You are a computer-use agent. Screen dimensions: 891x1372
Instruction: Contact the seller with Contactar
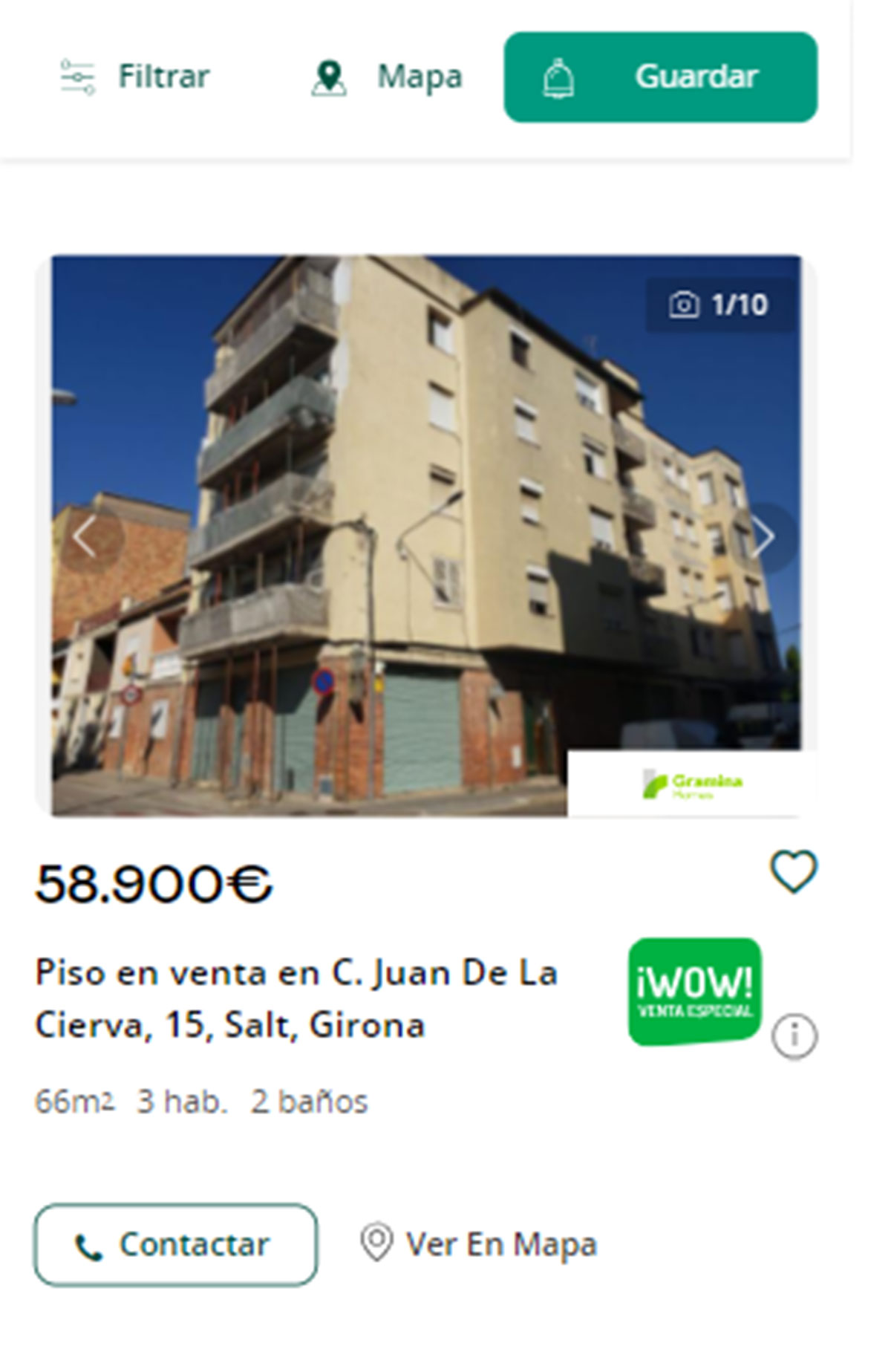(175, 1244)
